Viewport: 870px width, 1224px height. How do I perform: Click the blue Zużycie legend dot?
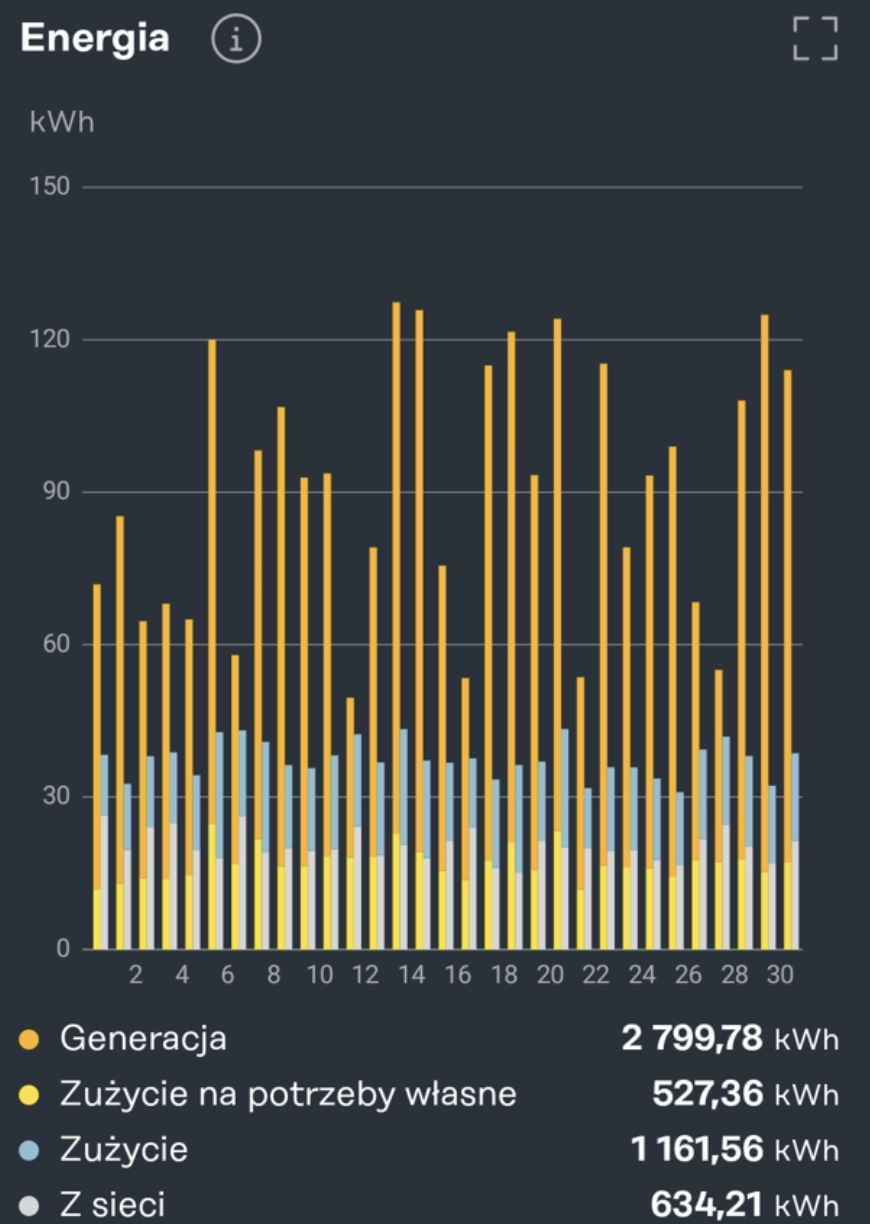tap(30, 1150)
